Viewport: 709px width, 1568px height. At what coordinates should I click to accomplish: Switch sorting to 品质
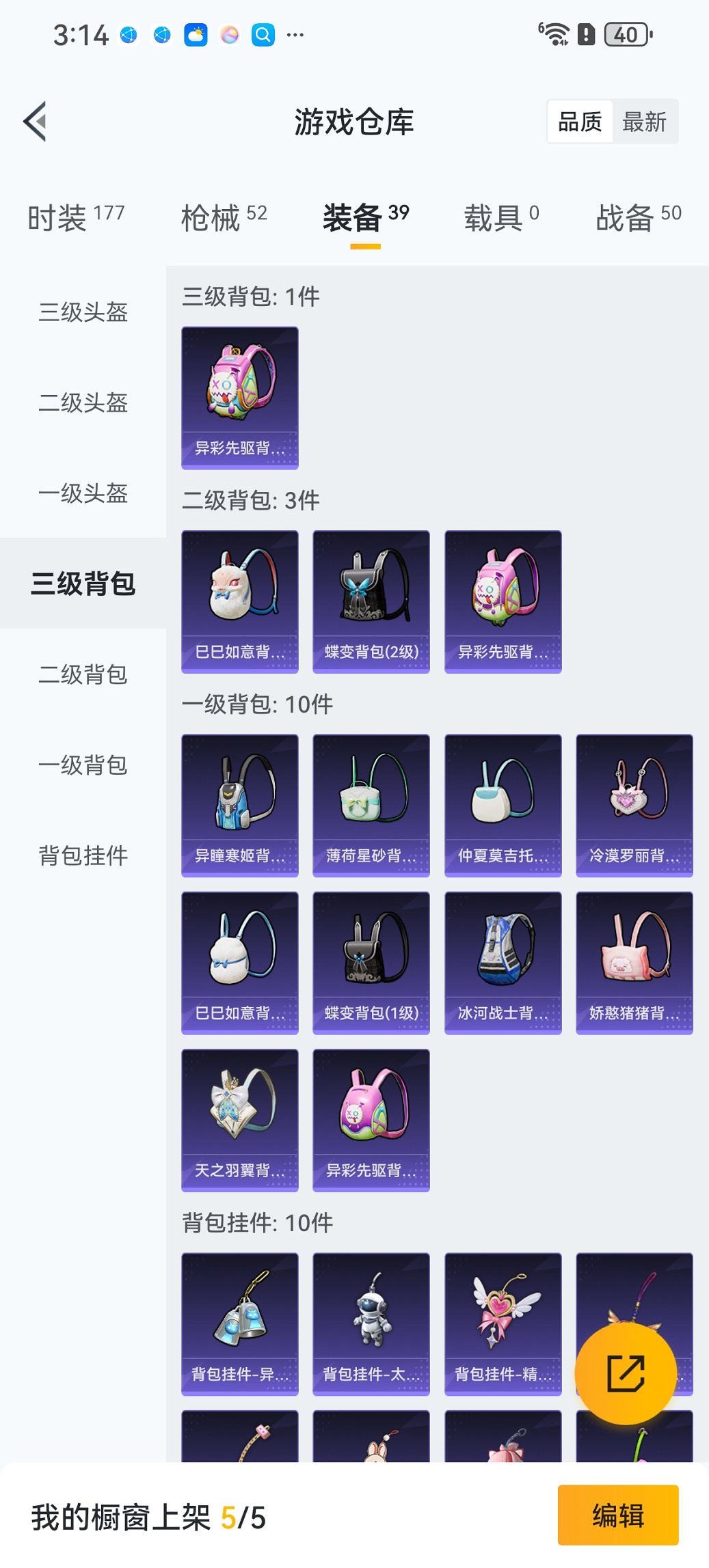click(x=579, y=121)
